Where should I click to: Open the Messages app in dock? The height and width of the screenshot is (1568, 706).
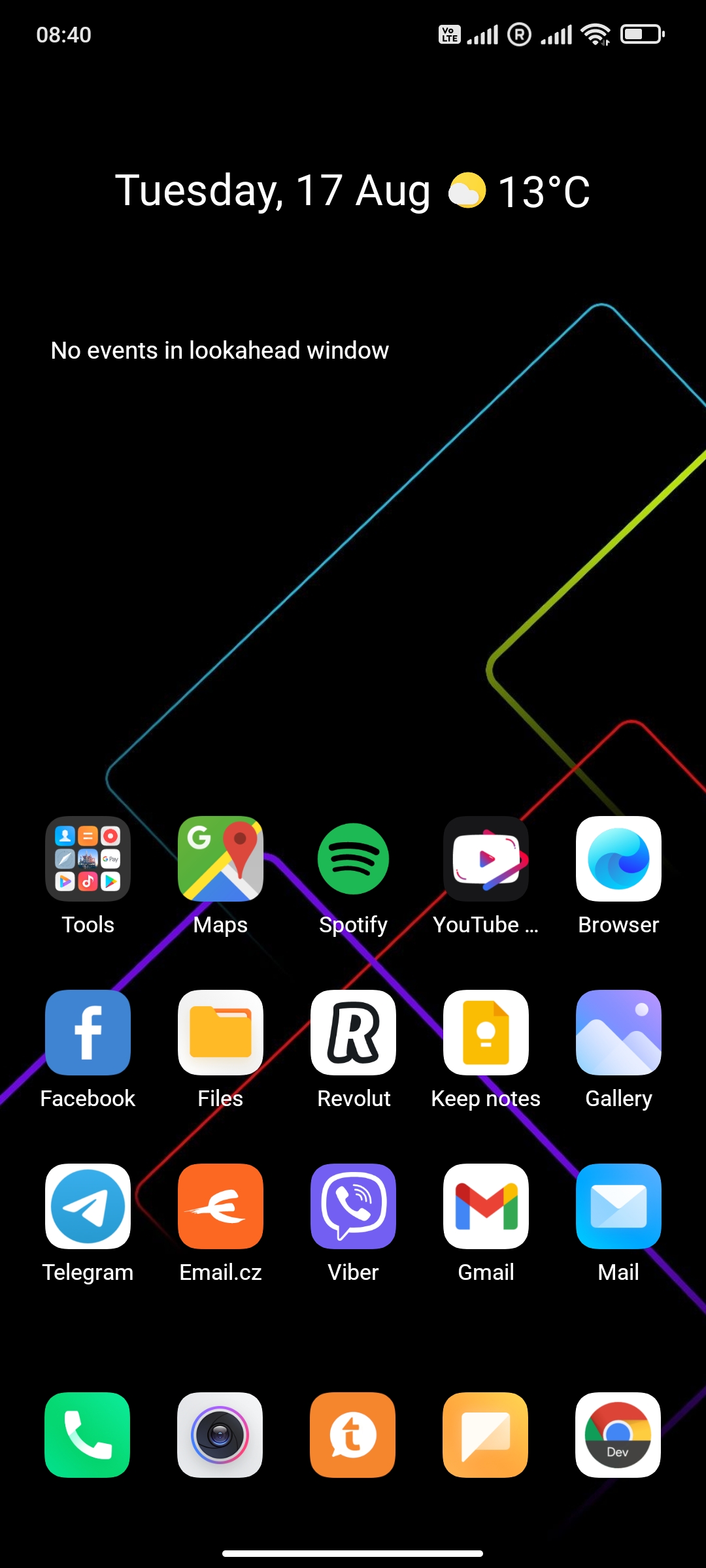point(486,1435)
